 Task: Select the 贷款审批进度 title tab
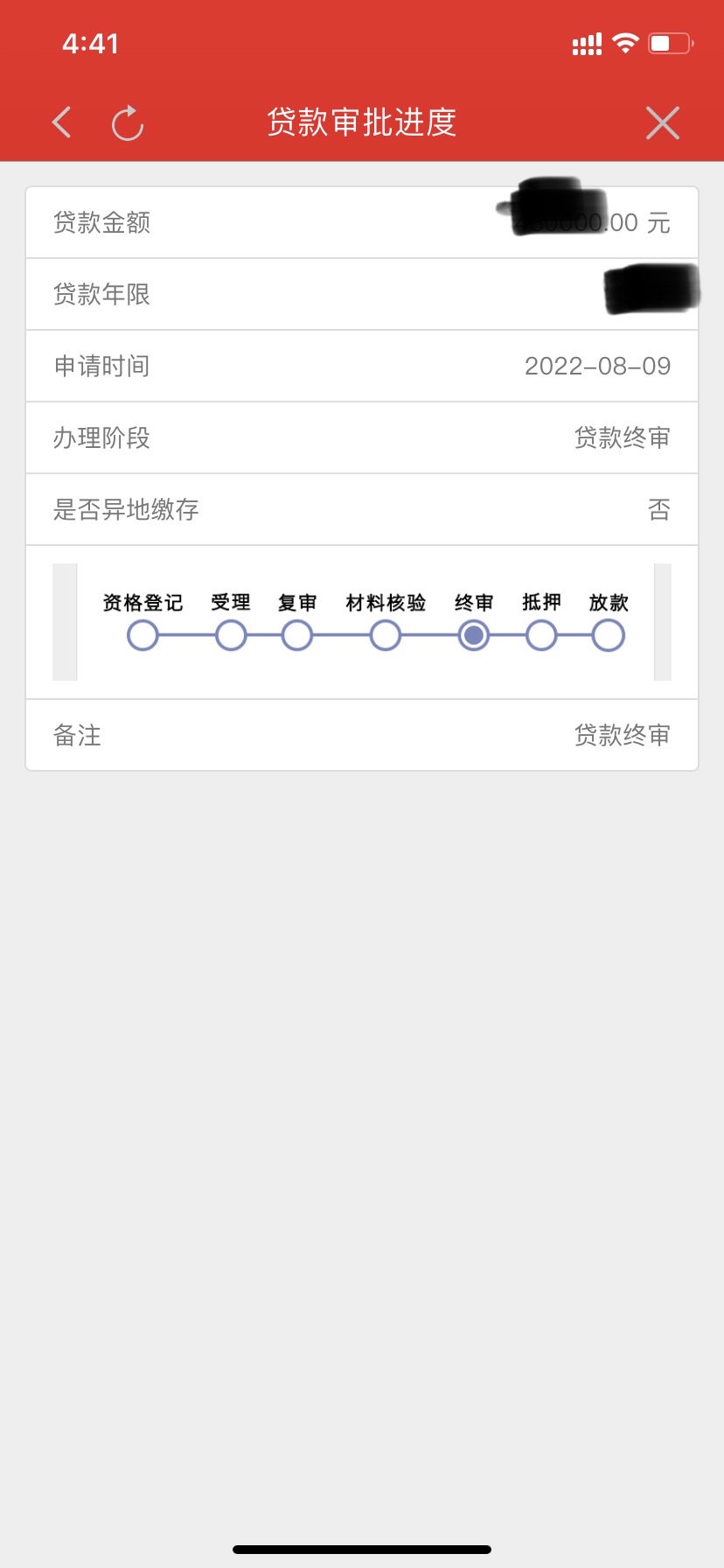[361, 122]
